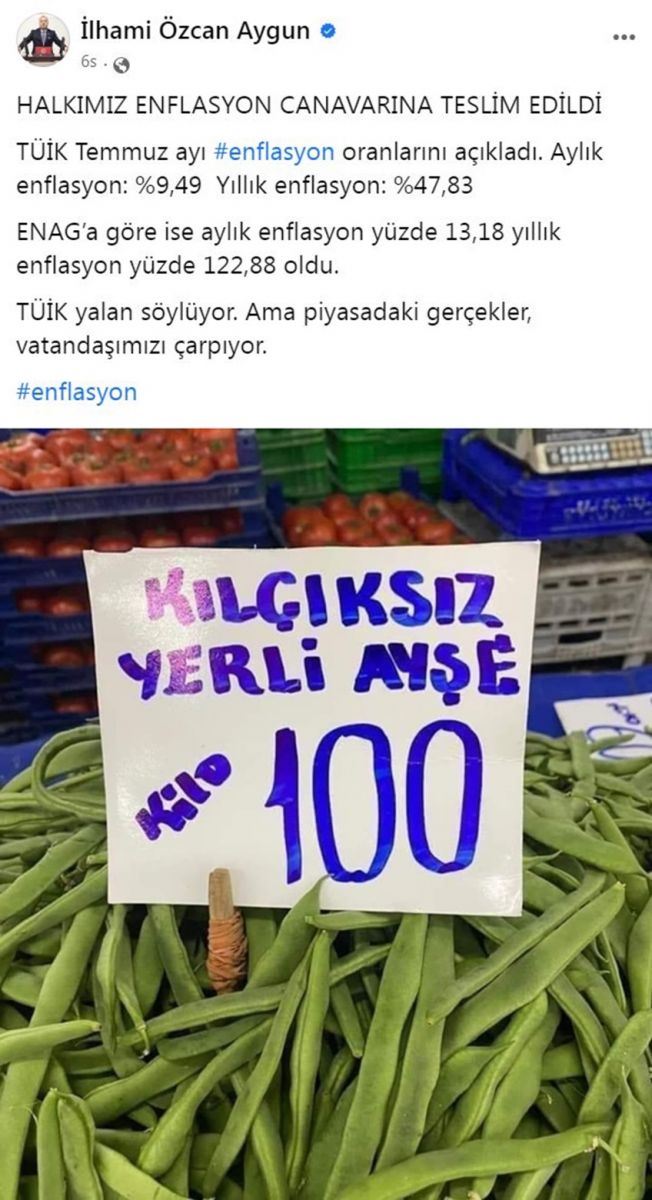652x1200 pixels.
Task: Open the #enflasyon hashtag at the post's end
Action: click(76, 391)
